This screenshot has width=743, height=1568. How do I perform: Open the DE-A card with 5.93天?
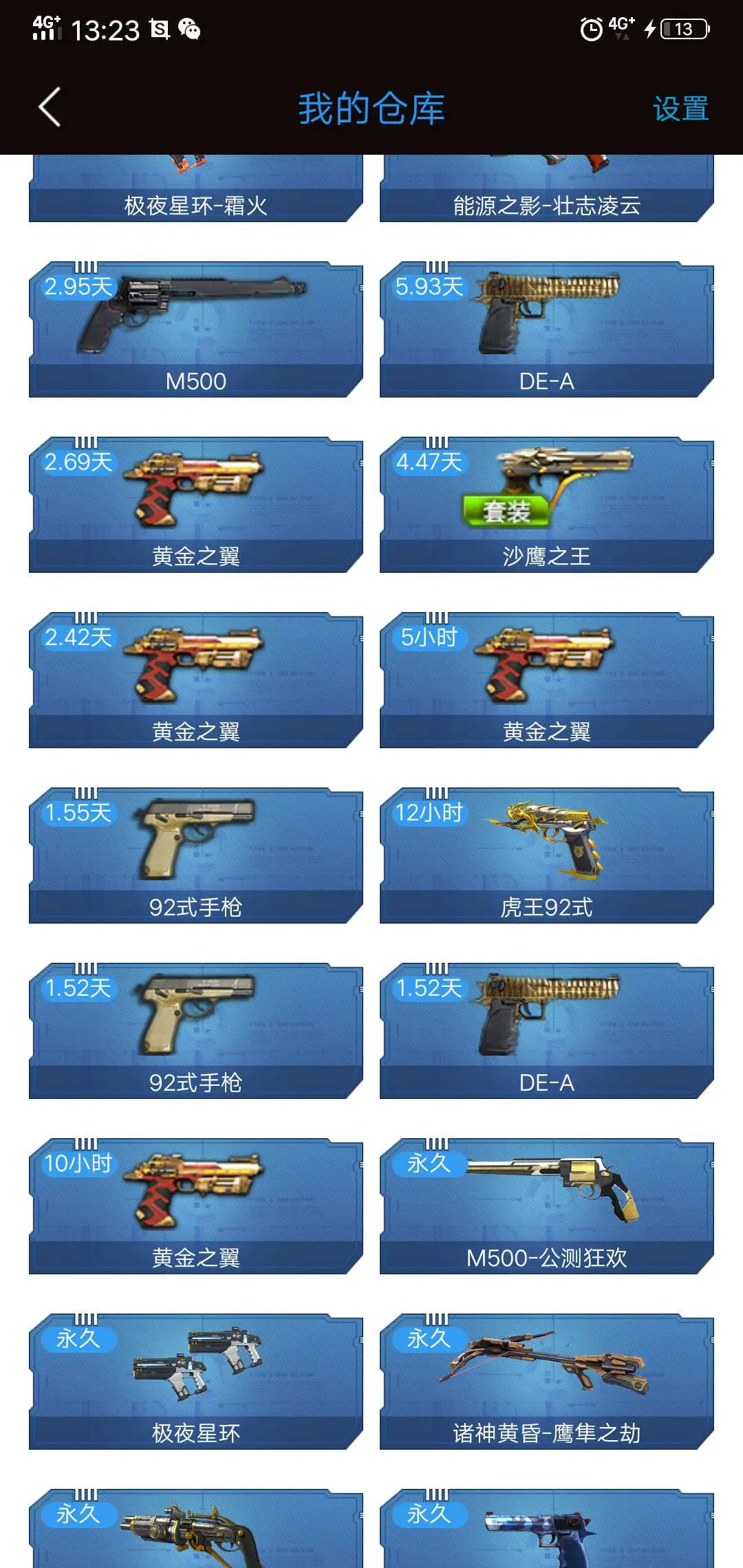tap(546, 329)
